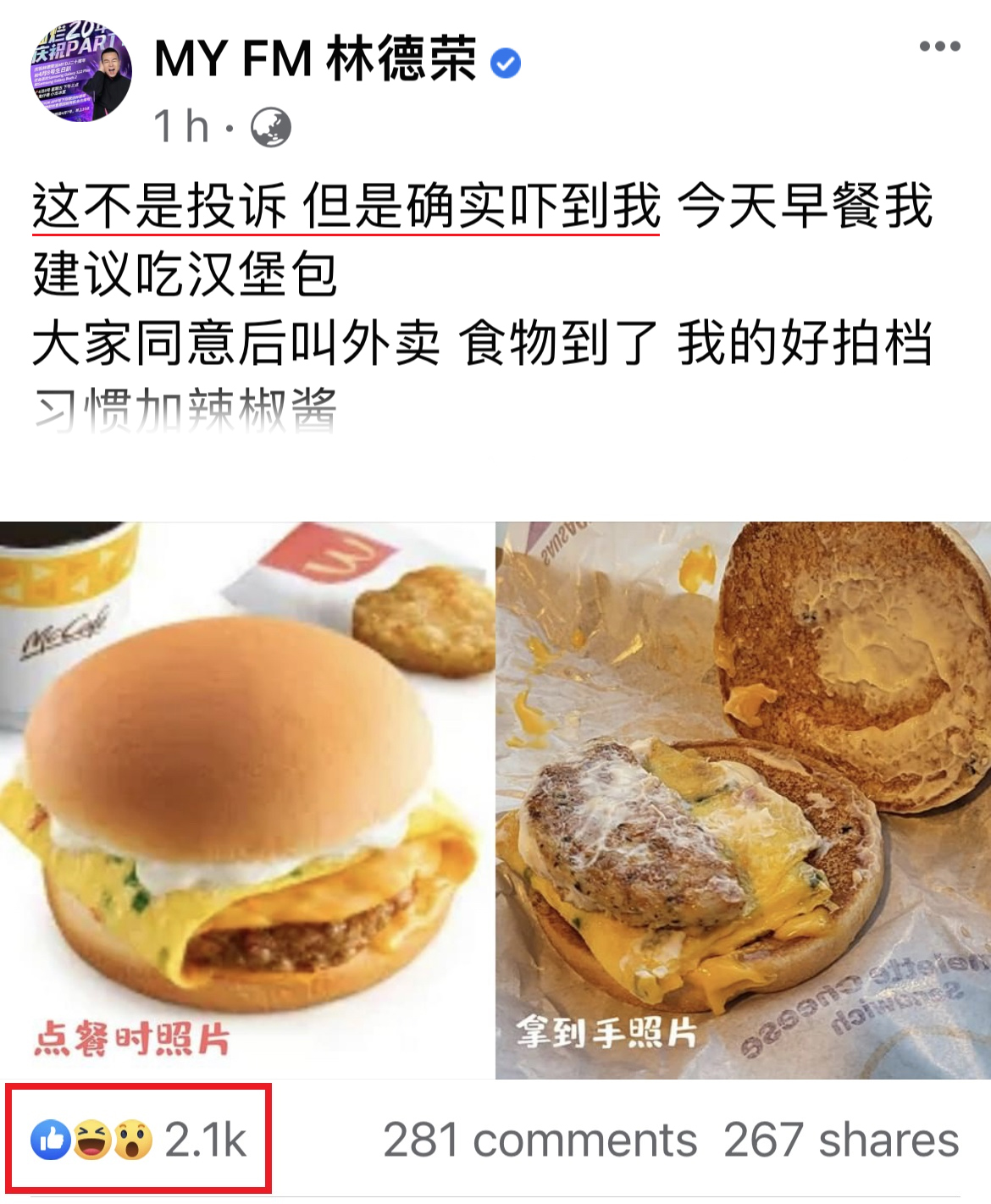
Task: Expand the truncated post text
Action: click(x=186, y=411)
